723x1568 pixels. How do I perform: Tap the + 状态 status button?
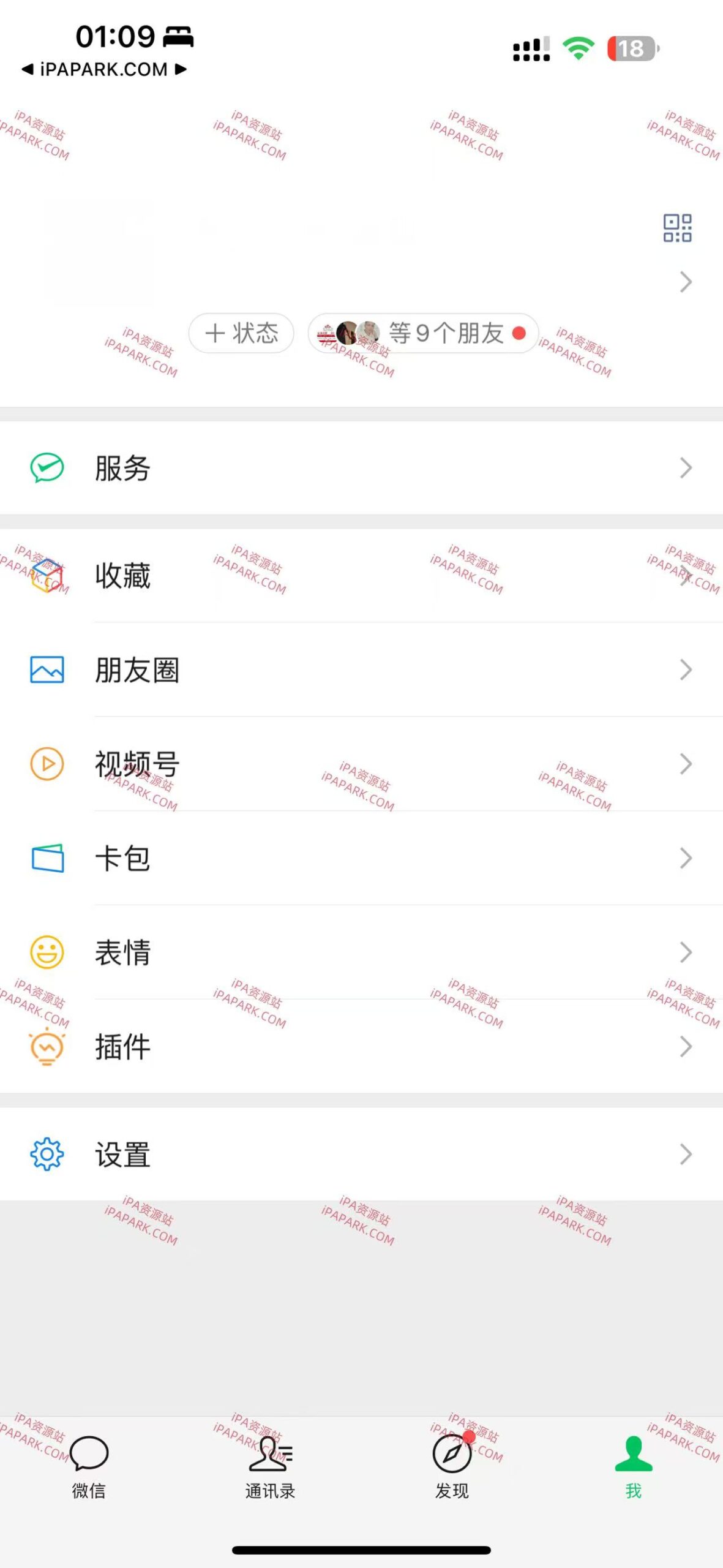(241, 334)
